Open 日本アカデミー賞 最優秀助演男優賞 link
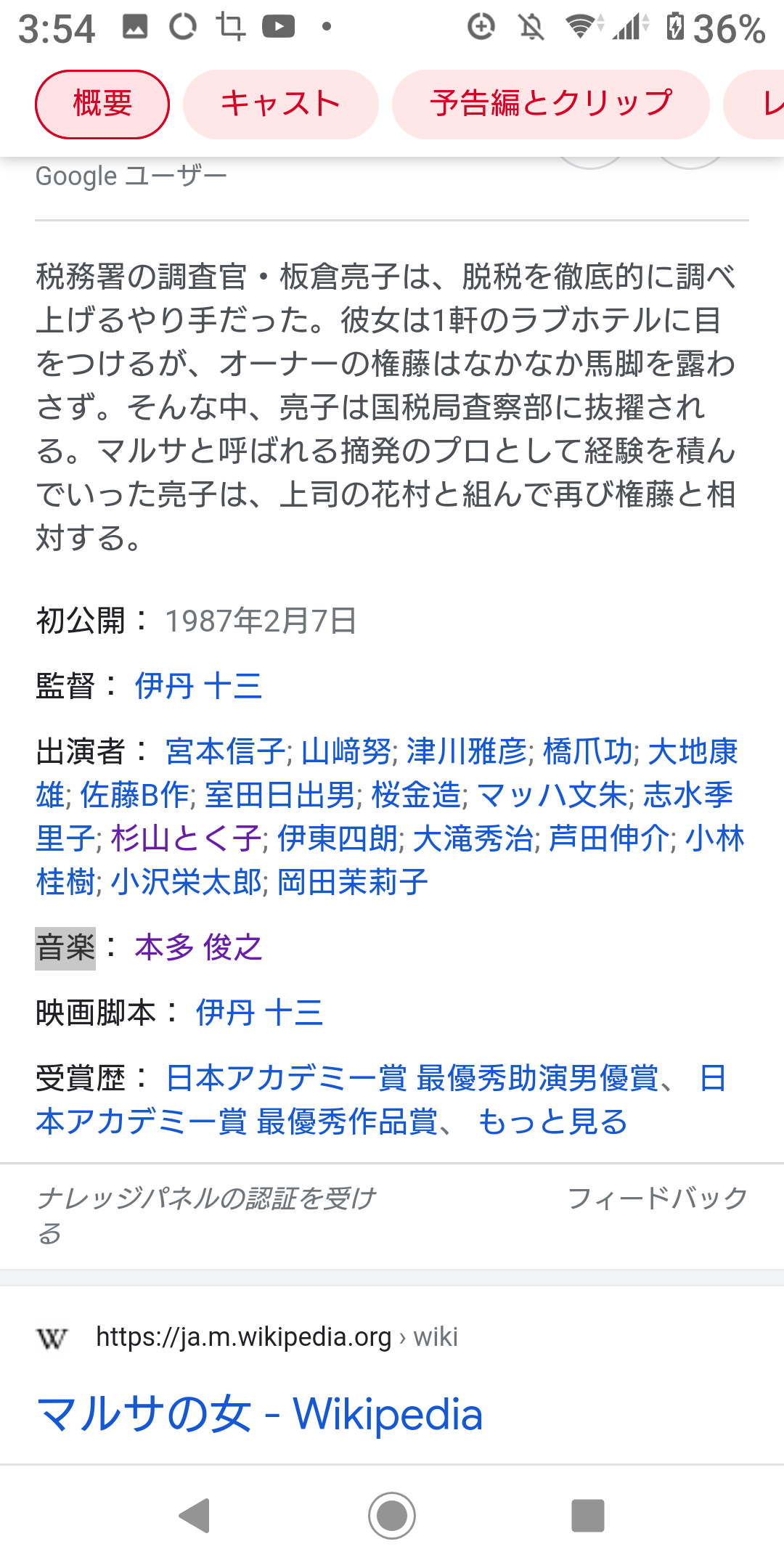Image resolution: width=784 pixels, height=1568 pixels. (412, 1078)
